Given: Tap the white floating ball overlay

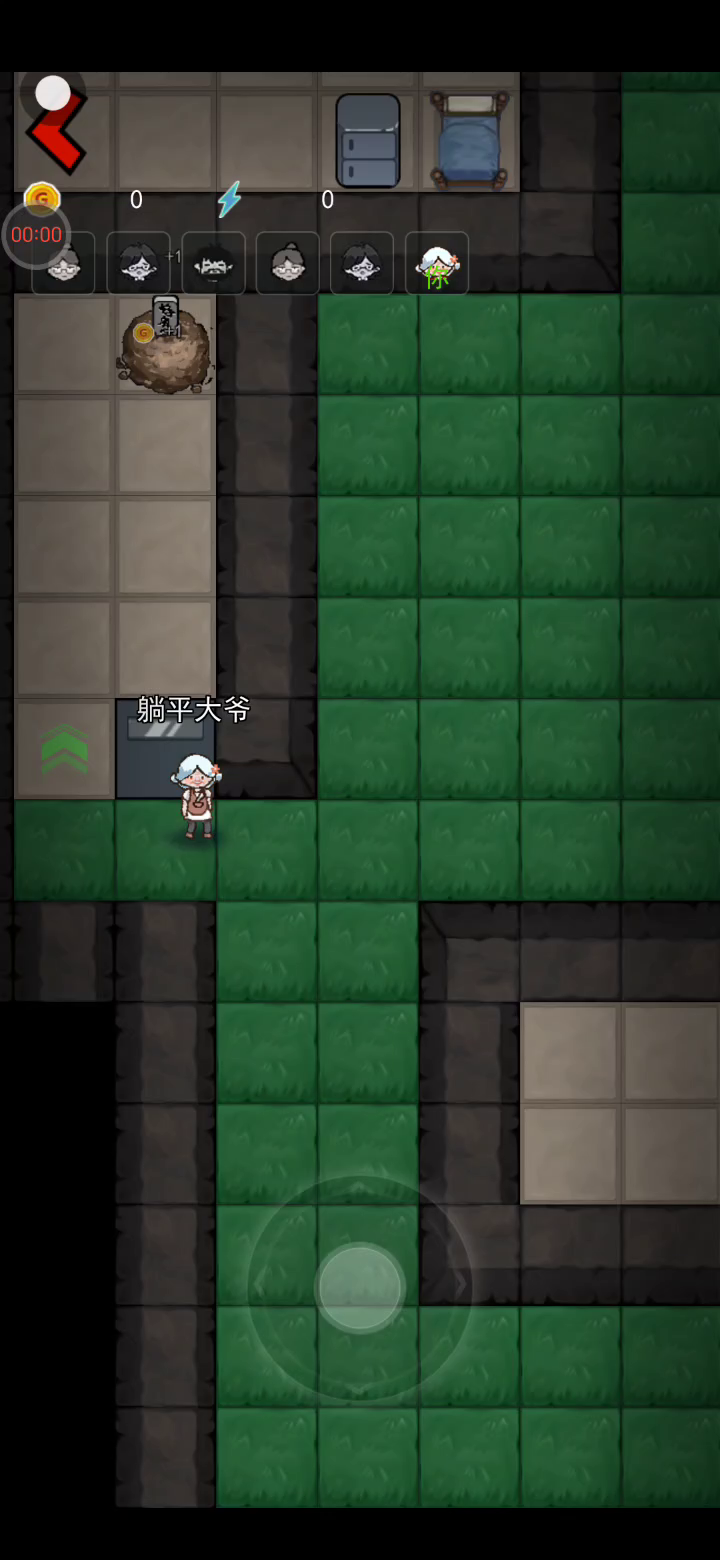Looking at the screenshot, I should click(53, 94).
